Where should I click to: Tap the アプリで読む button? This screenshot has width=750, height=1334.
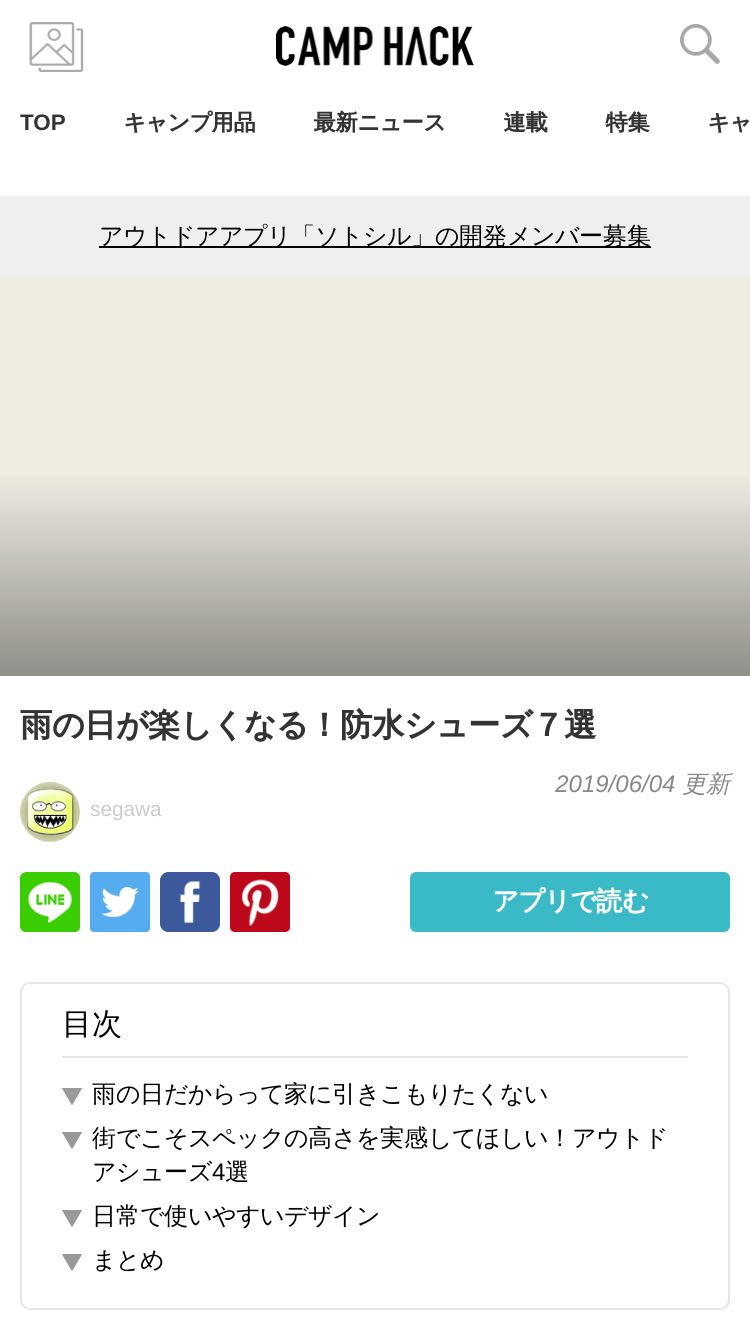click(570, 902)
